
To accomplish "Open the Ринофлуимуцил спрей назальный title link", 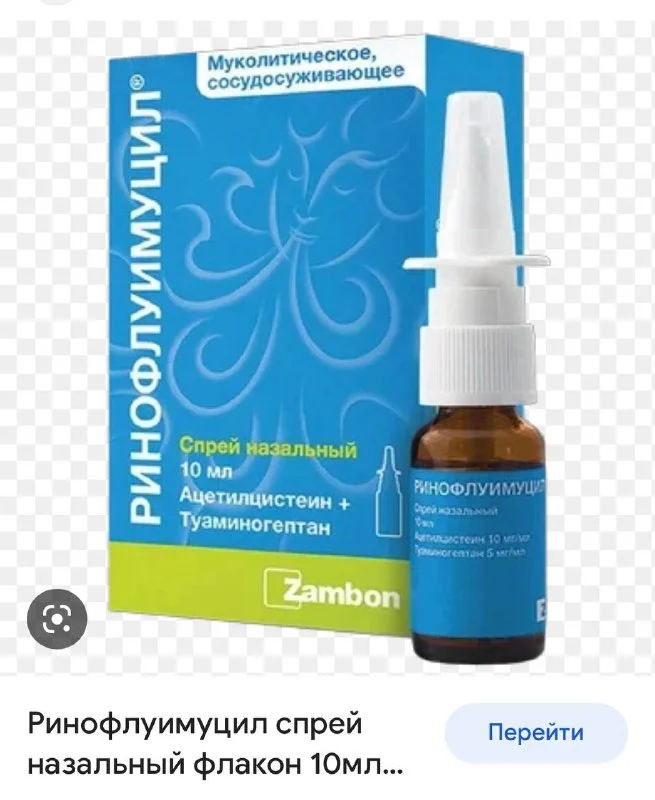I will [x=216, y=747].
